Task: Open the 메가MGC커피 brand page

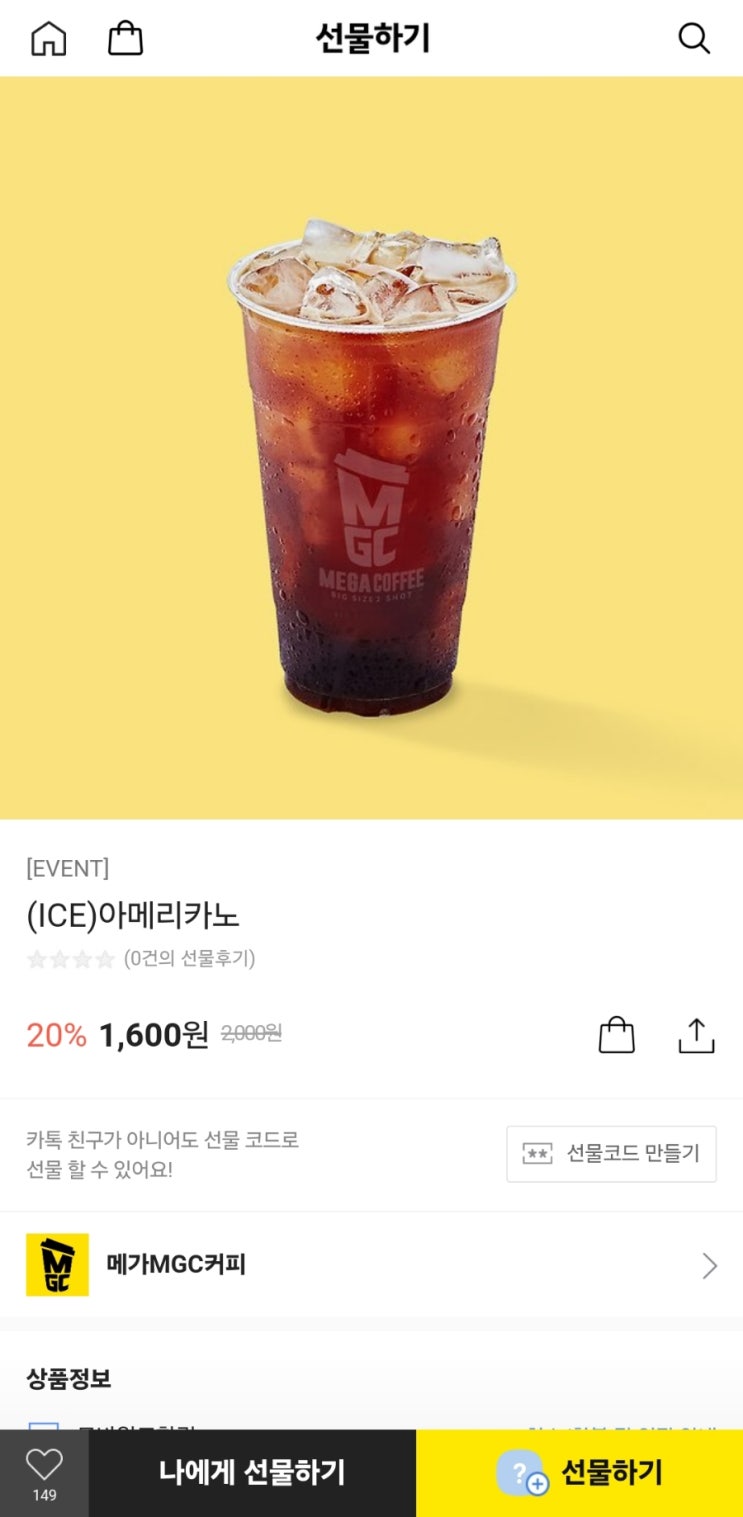Action: pos(371,1265)
